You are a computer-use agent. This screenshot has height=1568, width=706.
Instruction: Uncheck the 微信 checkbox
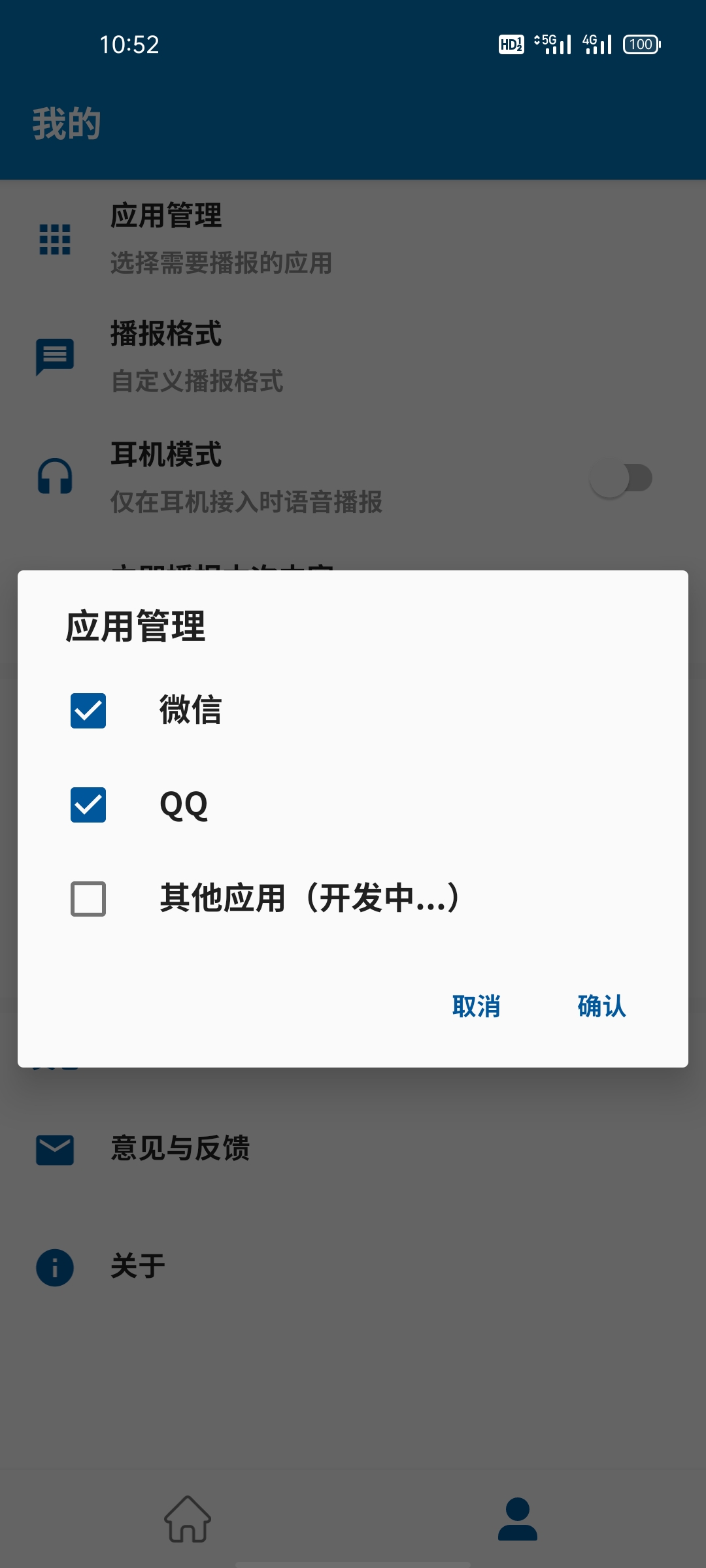(88, 711)
